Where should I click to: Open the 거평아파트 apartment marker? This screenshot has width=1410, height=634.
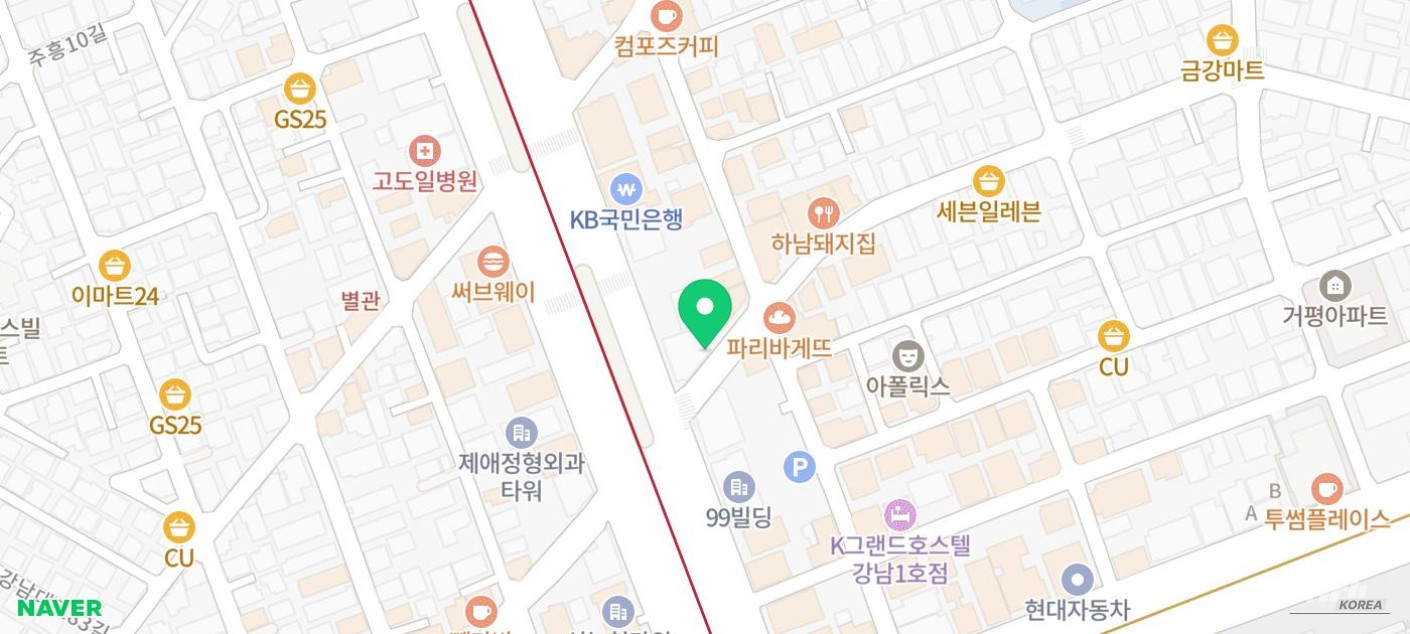[x=1335, y=286]
